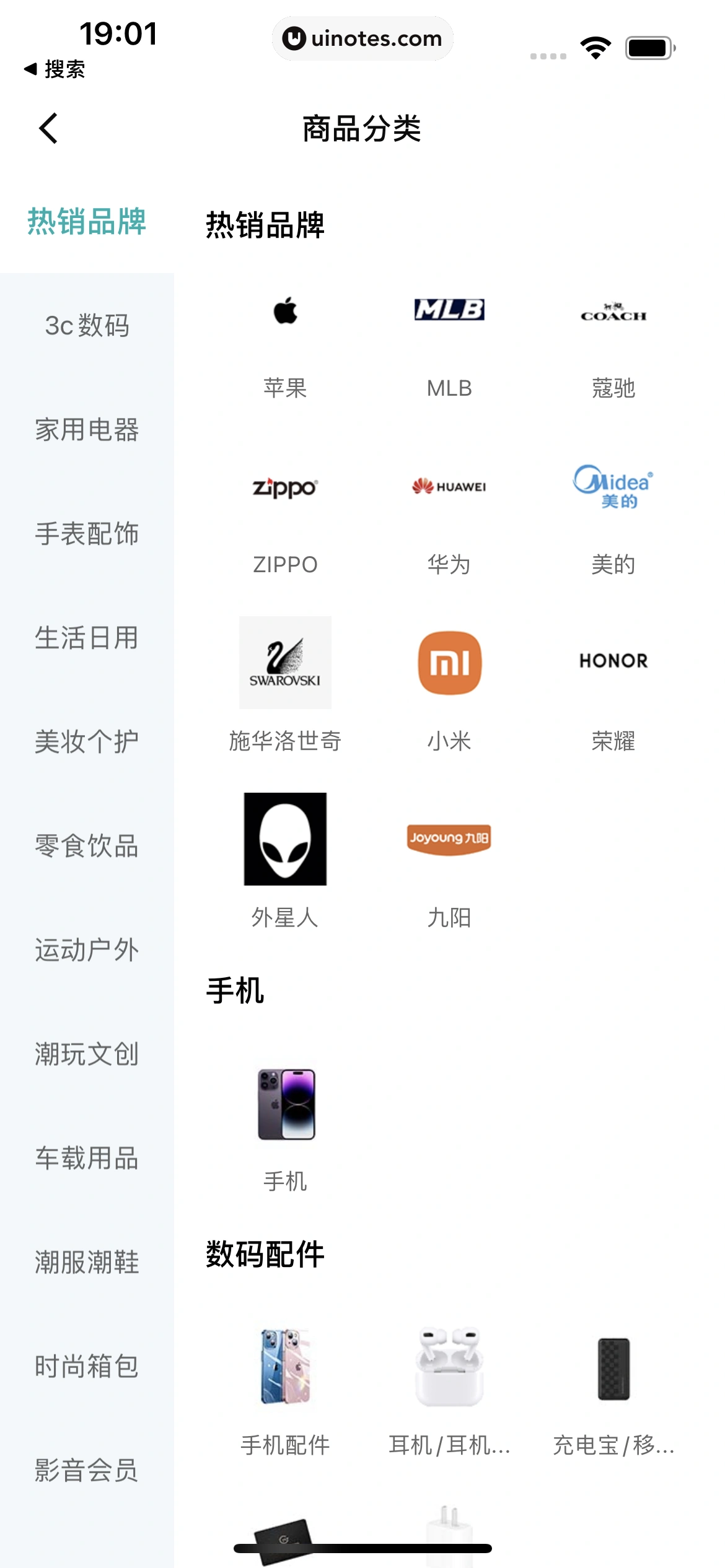Select the 潮玩文创 category

click(x=87, y=1053)
